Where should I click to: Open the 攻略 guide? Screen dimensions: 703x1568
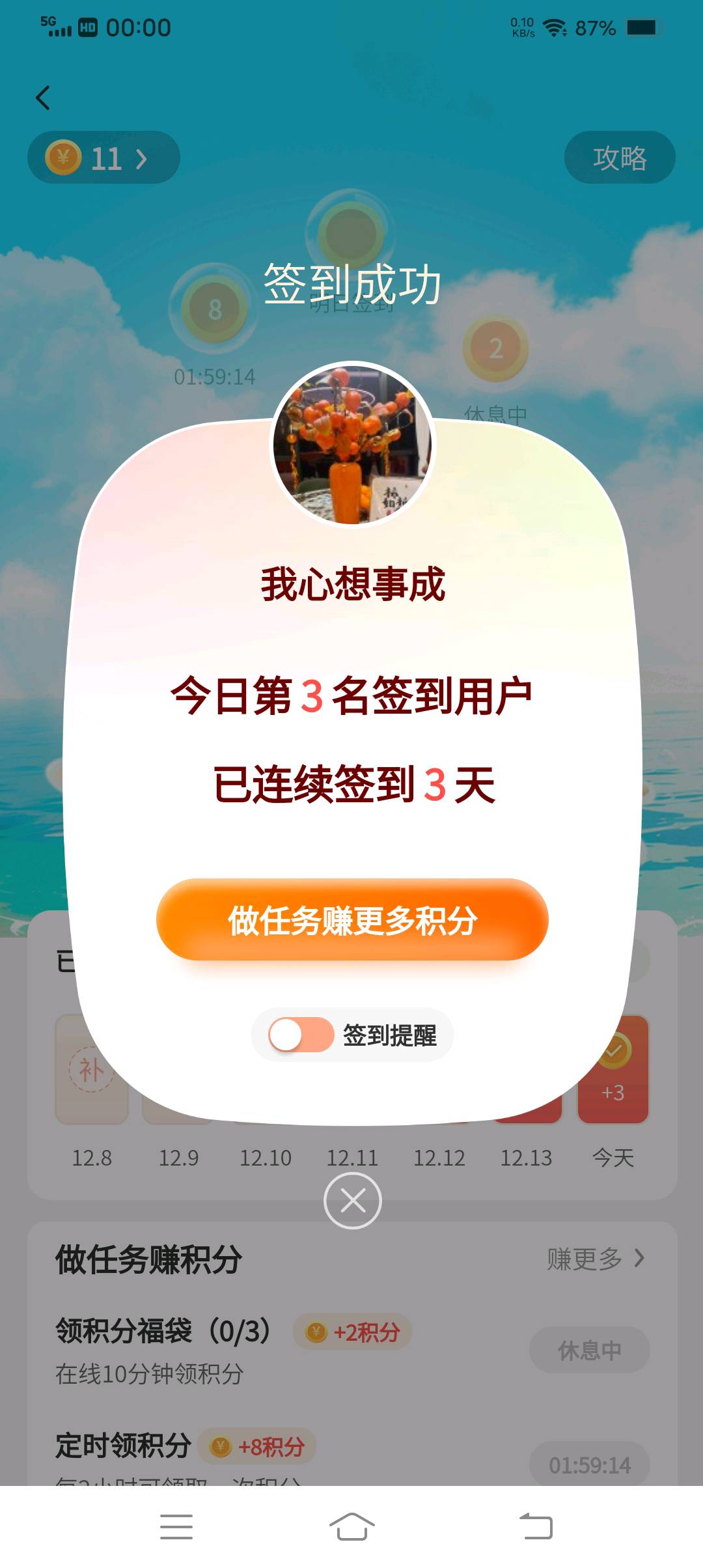tap(619, 158)
